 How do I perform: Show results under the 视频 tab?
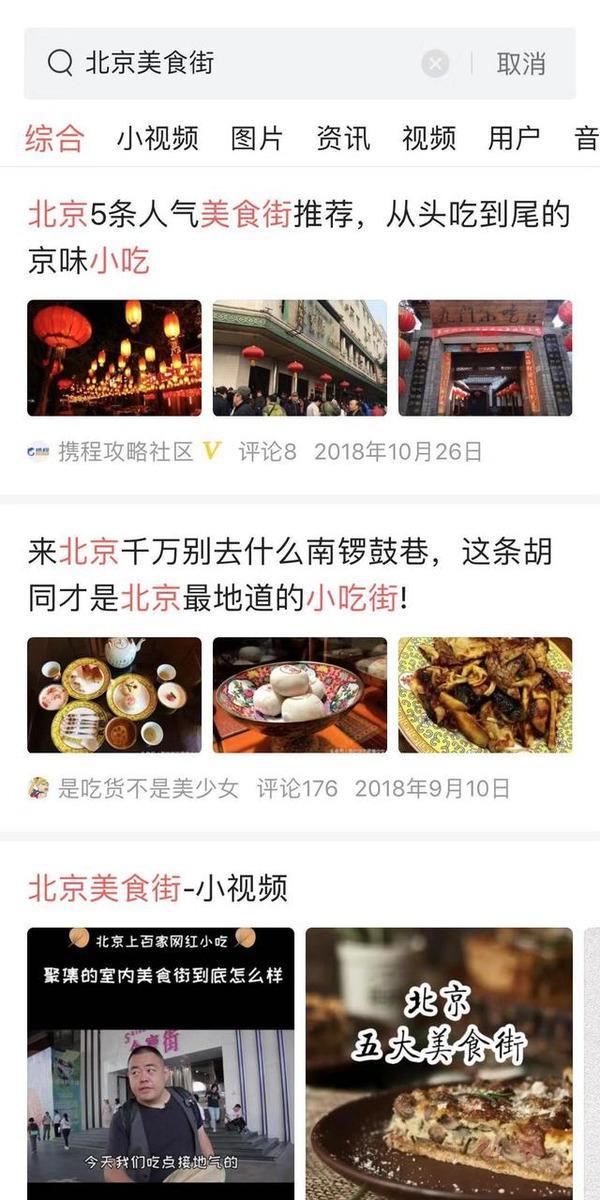429,138
